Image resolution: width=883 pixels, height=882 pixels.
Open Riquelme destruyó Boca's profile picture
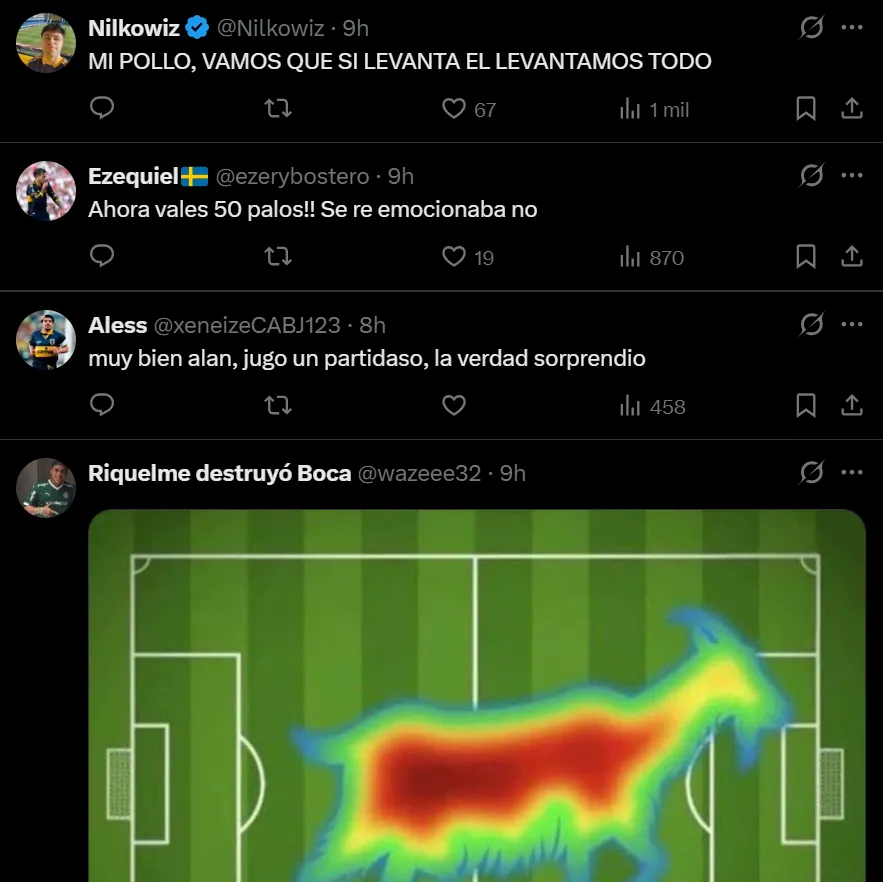(x=46, y=488)
